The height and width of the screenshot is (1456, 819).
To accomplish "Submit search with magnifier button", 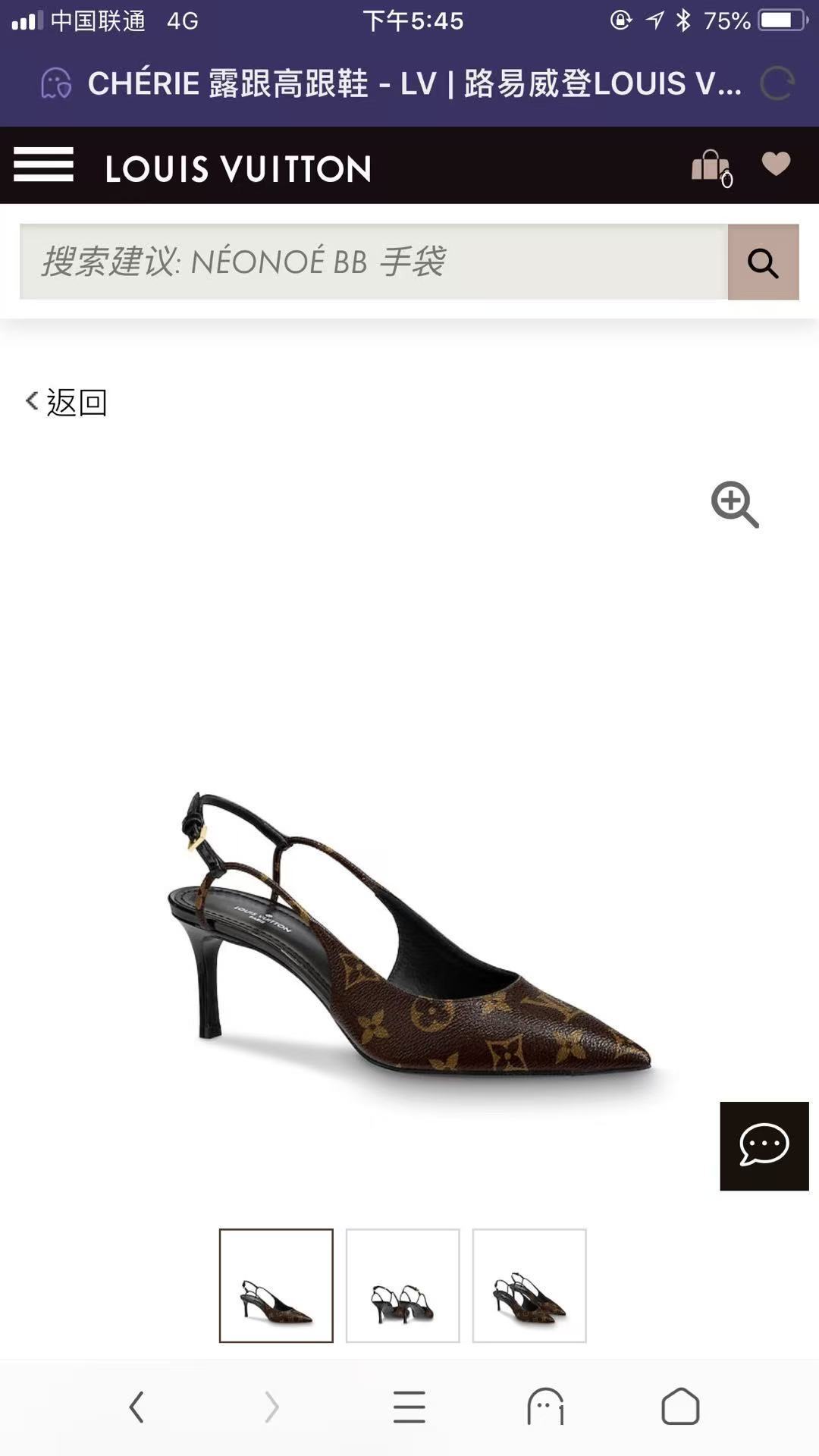I will 763,262.
